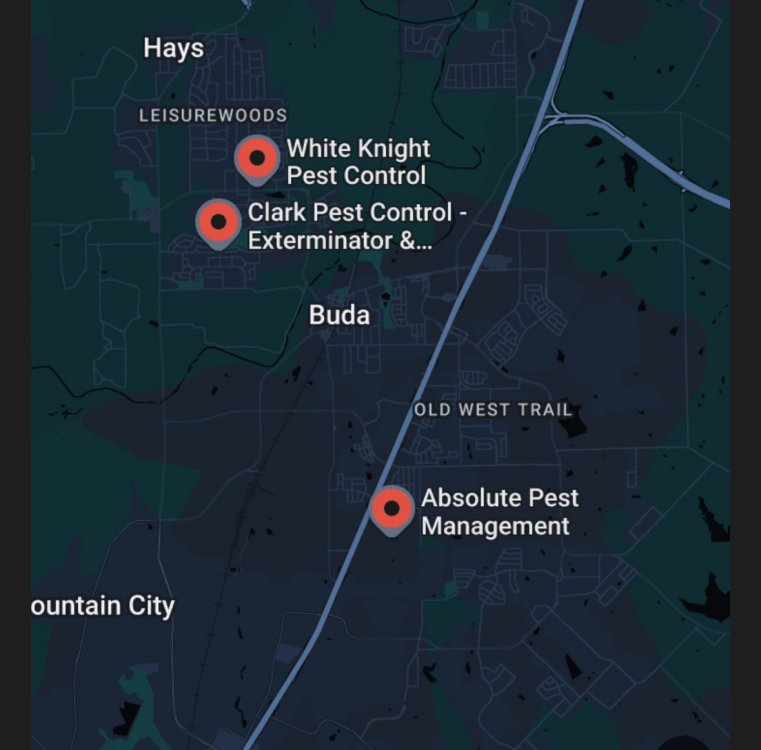
Task: Open Clark Pest Control map marker
Action: (219, 221)
